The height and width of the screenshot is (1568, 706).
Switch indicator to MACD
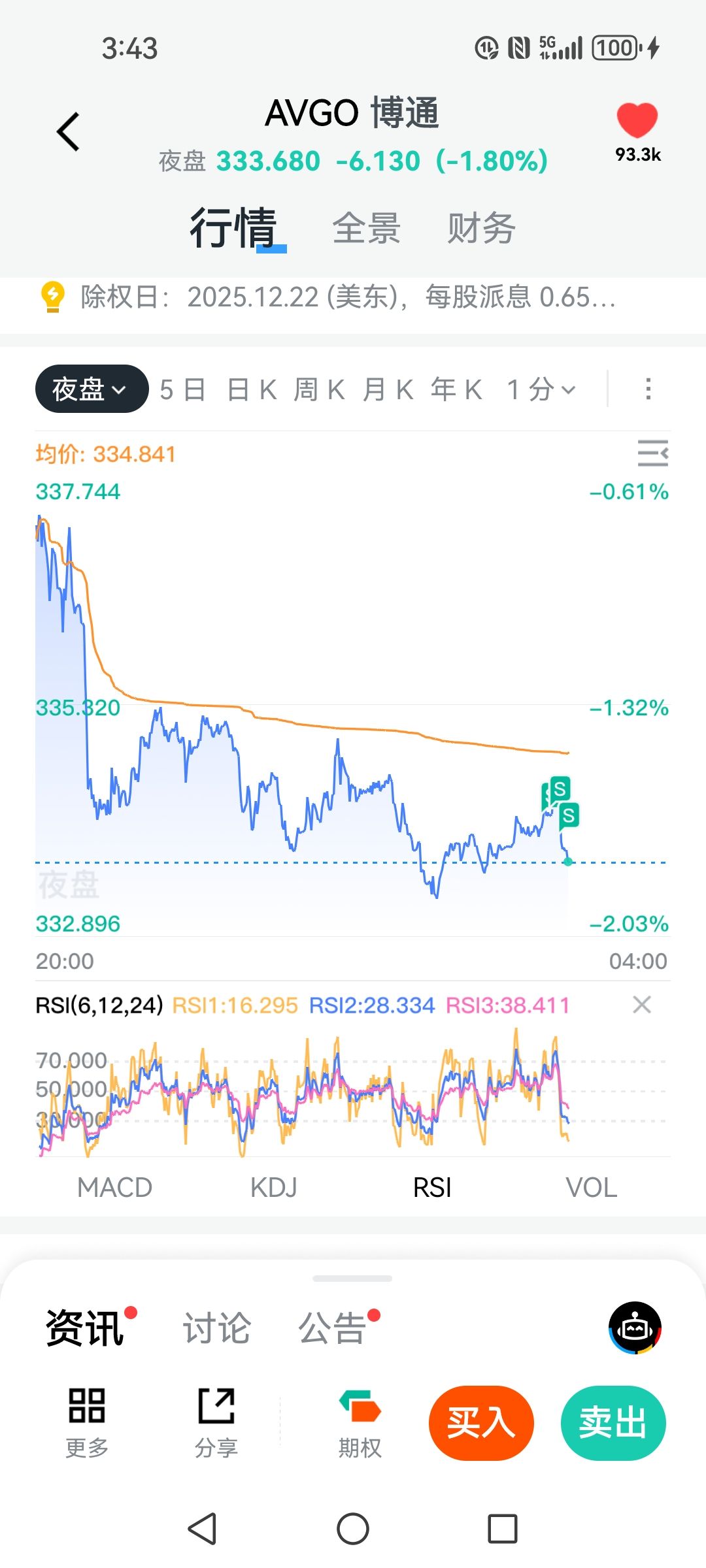(x=115, y=1188)
